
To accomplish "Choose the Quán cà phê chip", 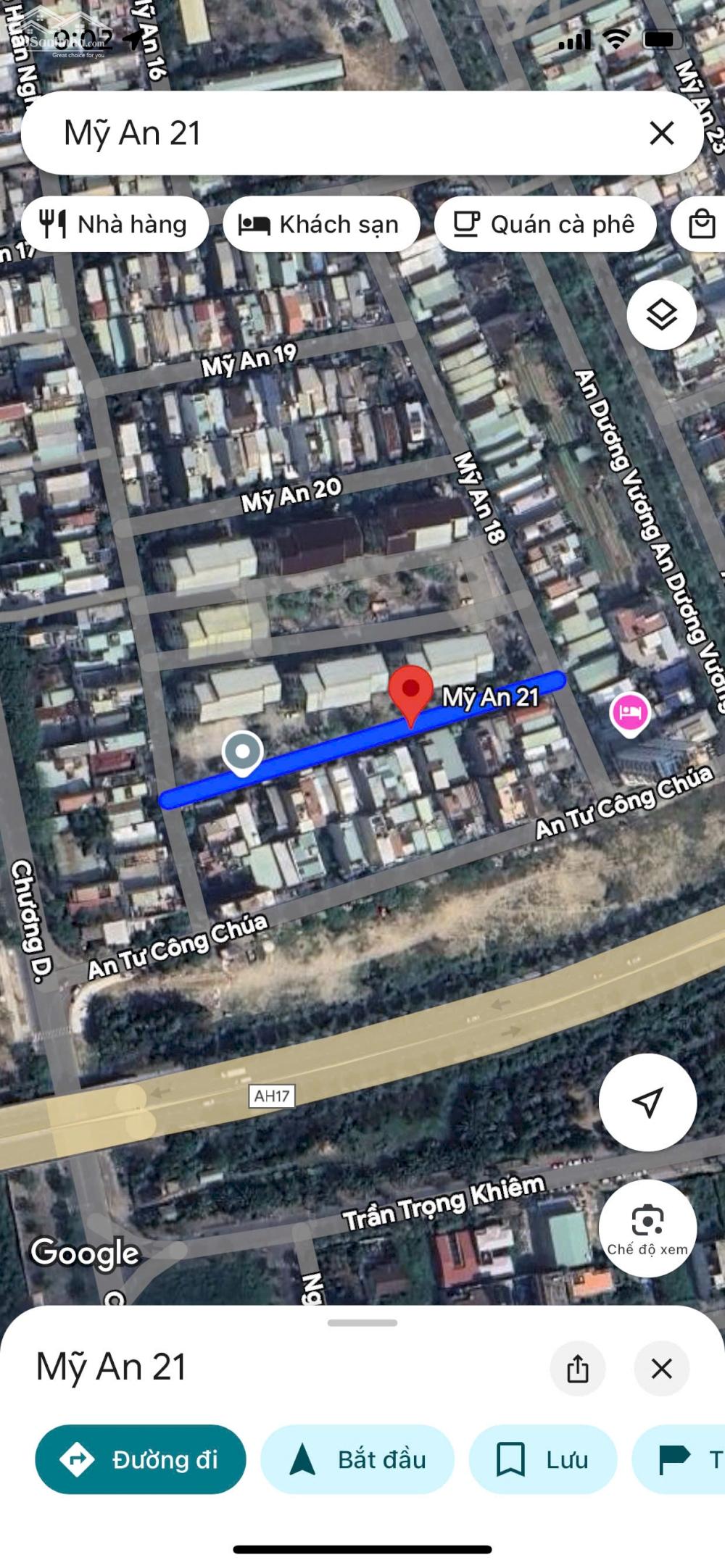I will [545, 225].
